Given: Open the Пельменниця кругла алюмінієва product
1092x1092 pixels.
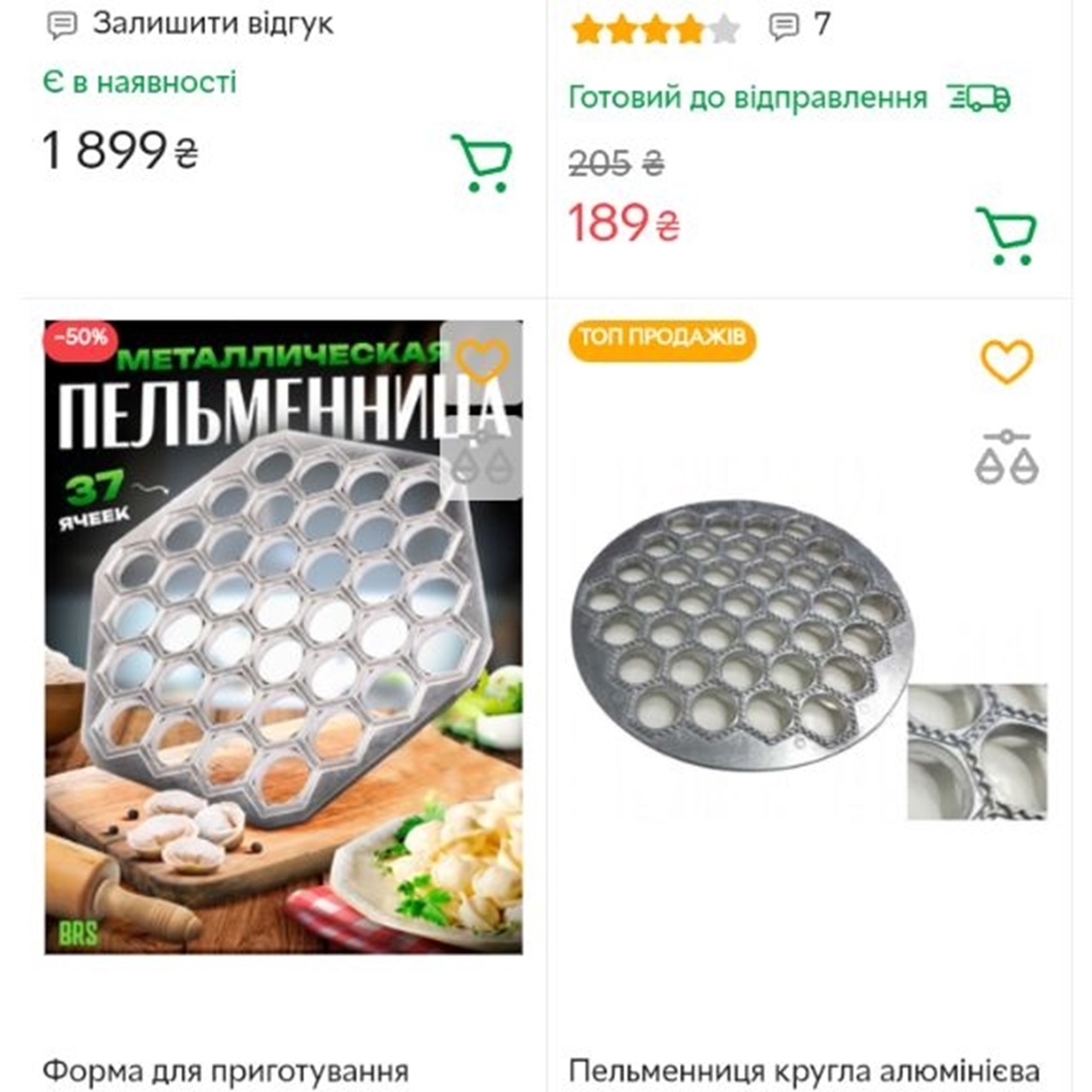Looking at the screenshot, I should coord(804,1070).
